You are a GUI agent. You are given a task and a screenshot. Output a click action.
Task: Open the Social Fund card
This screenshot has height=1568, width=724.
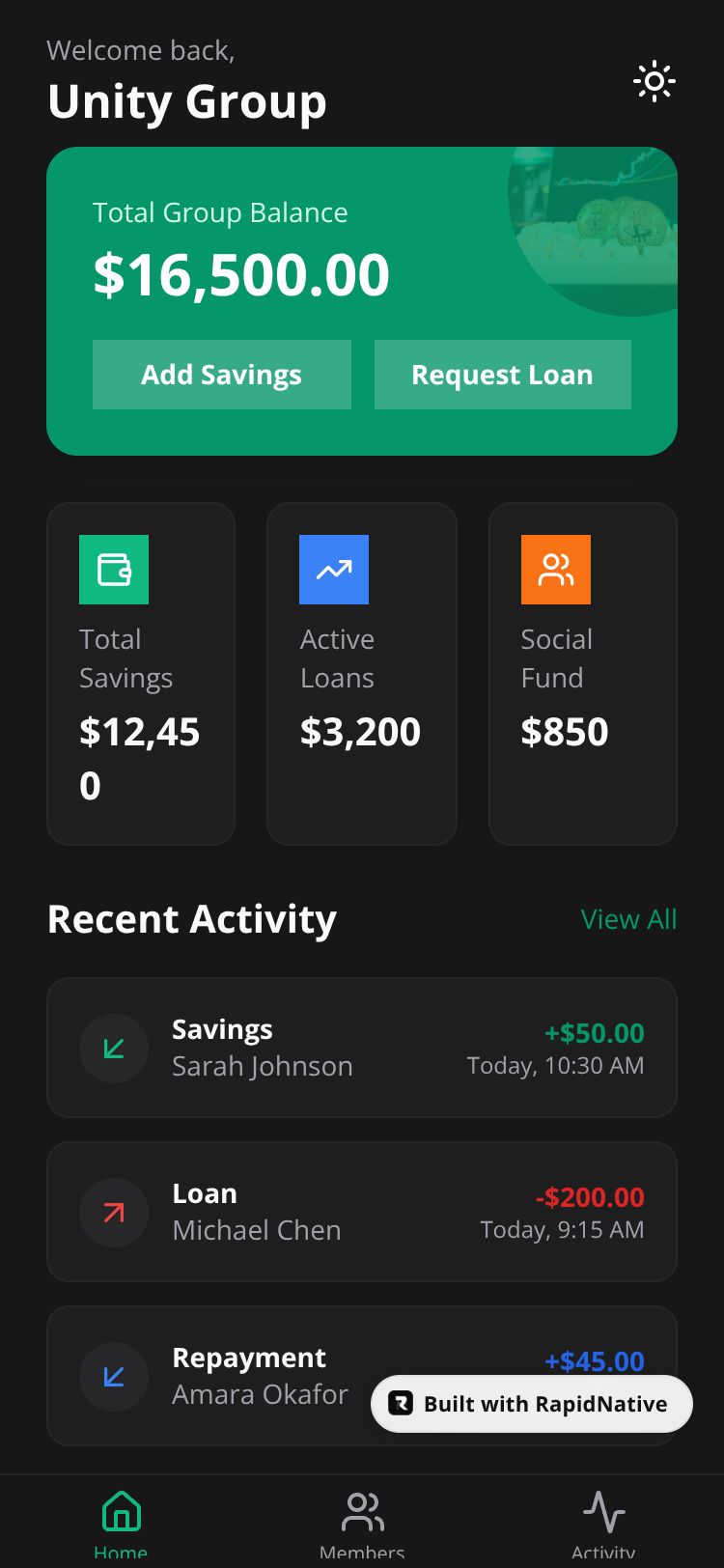pos(582,673)
